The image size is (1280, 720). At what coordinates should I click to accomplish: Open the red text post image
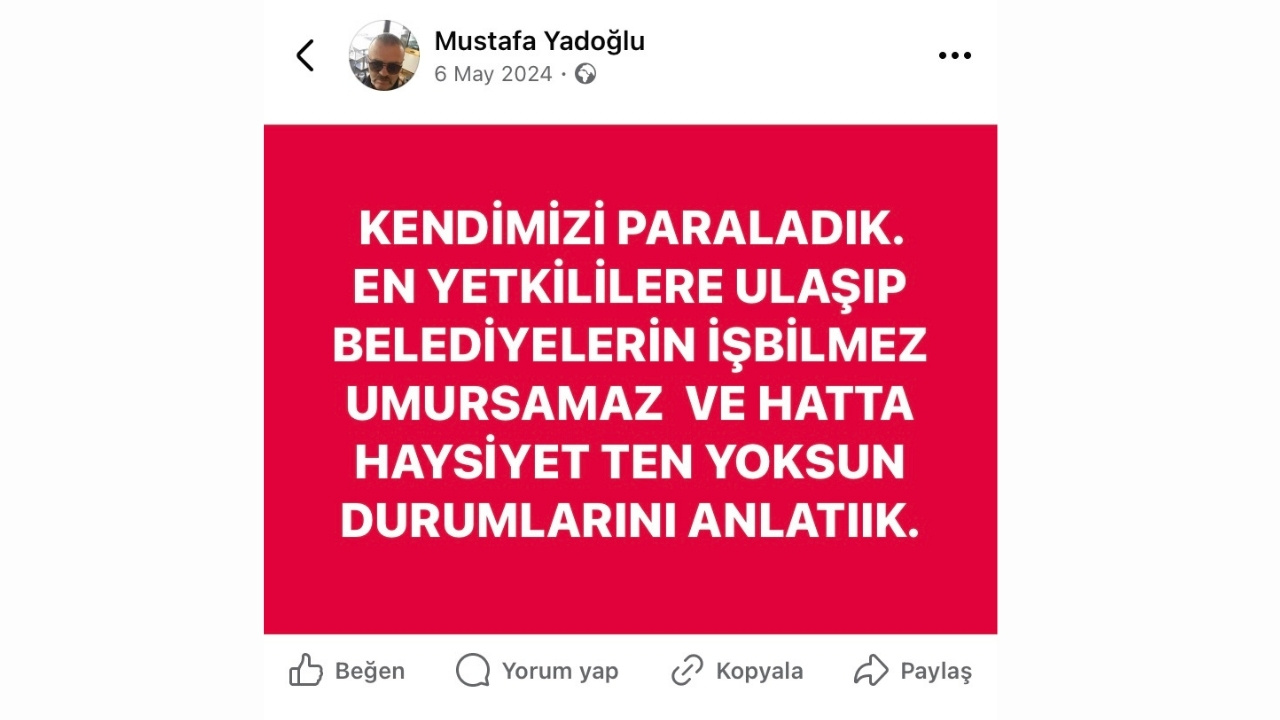pos(630,380)
